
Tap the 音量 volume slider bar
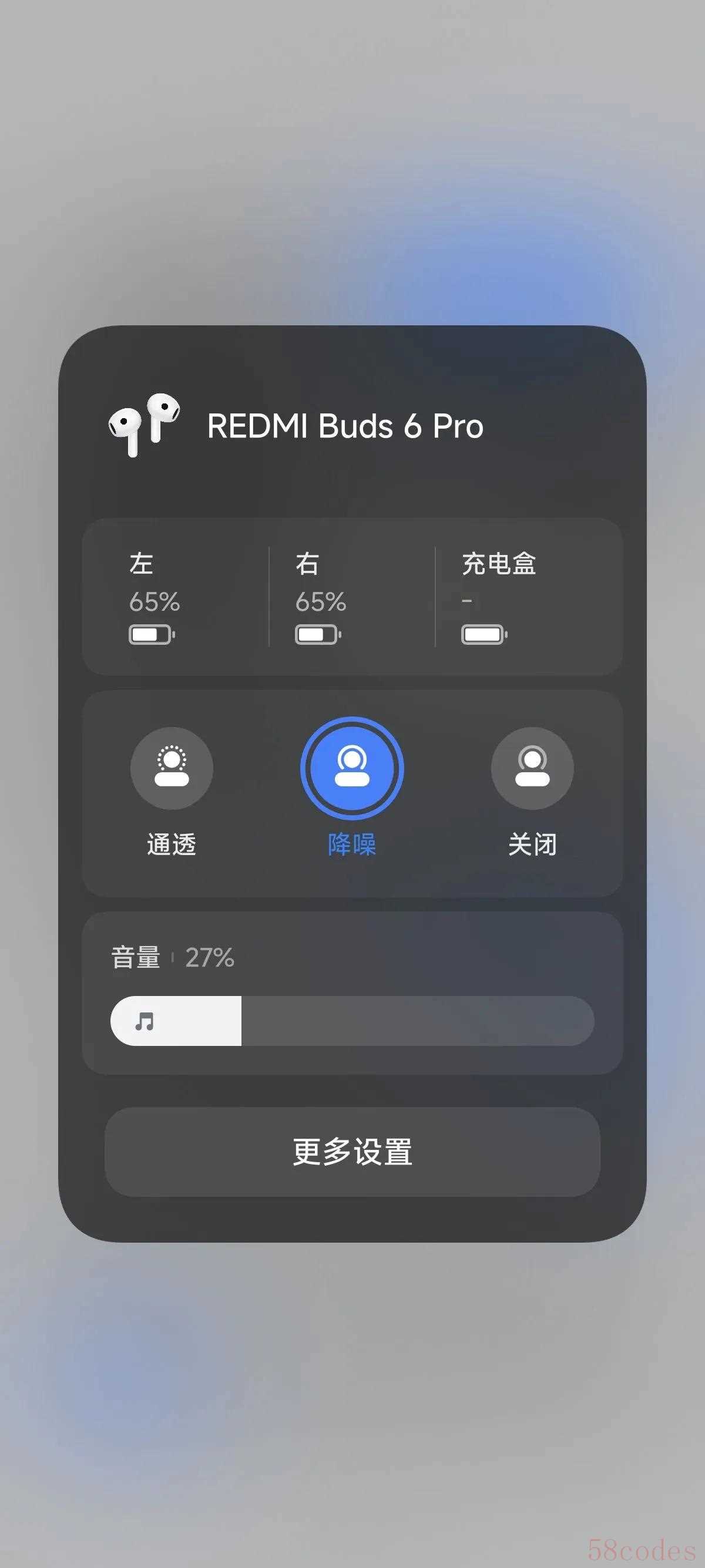[352, 1021]
